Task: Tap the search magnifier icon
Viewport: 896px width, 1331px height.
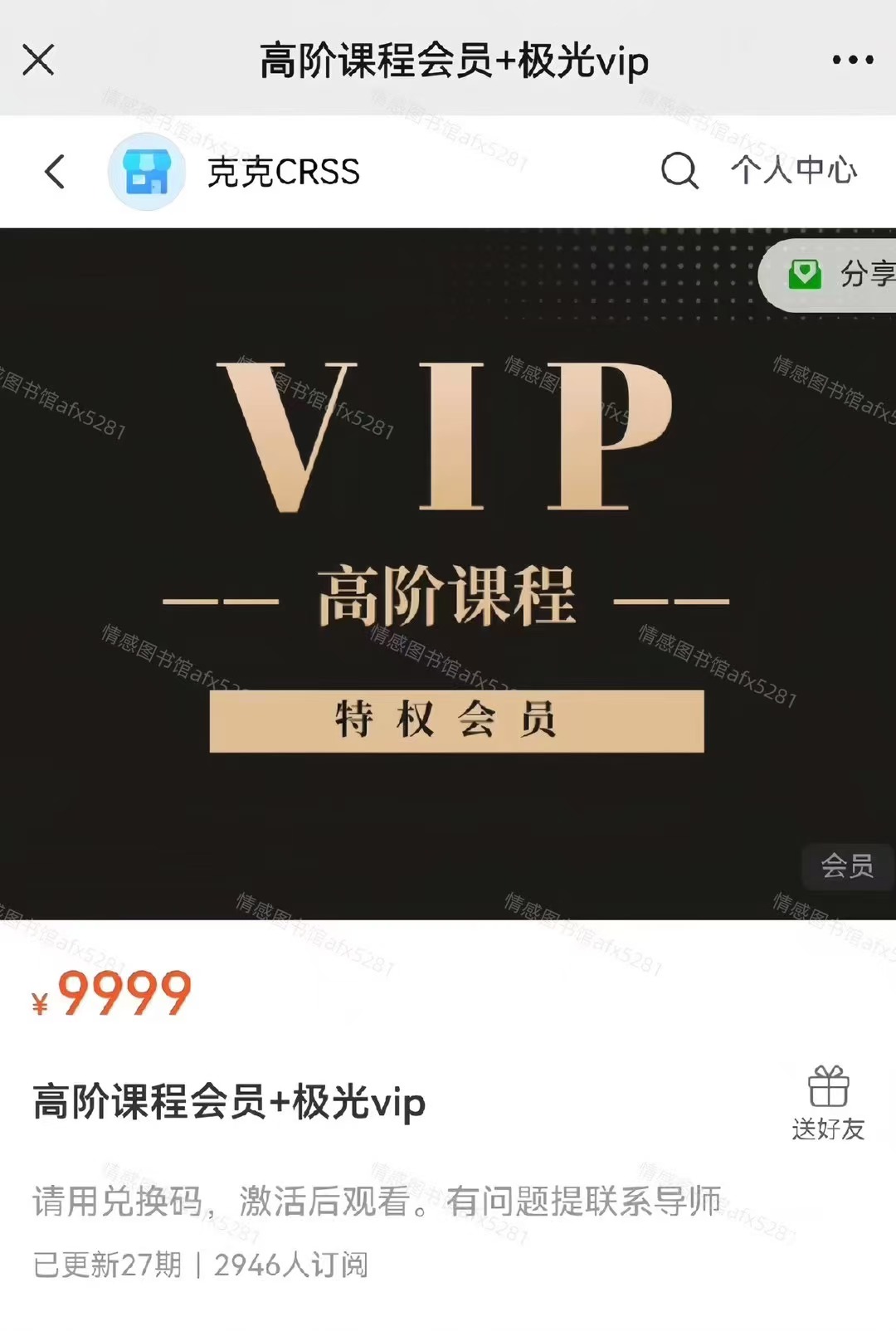Action: (679, 171)
